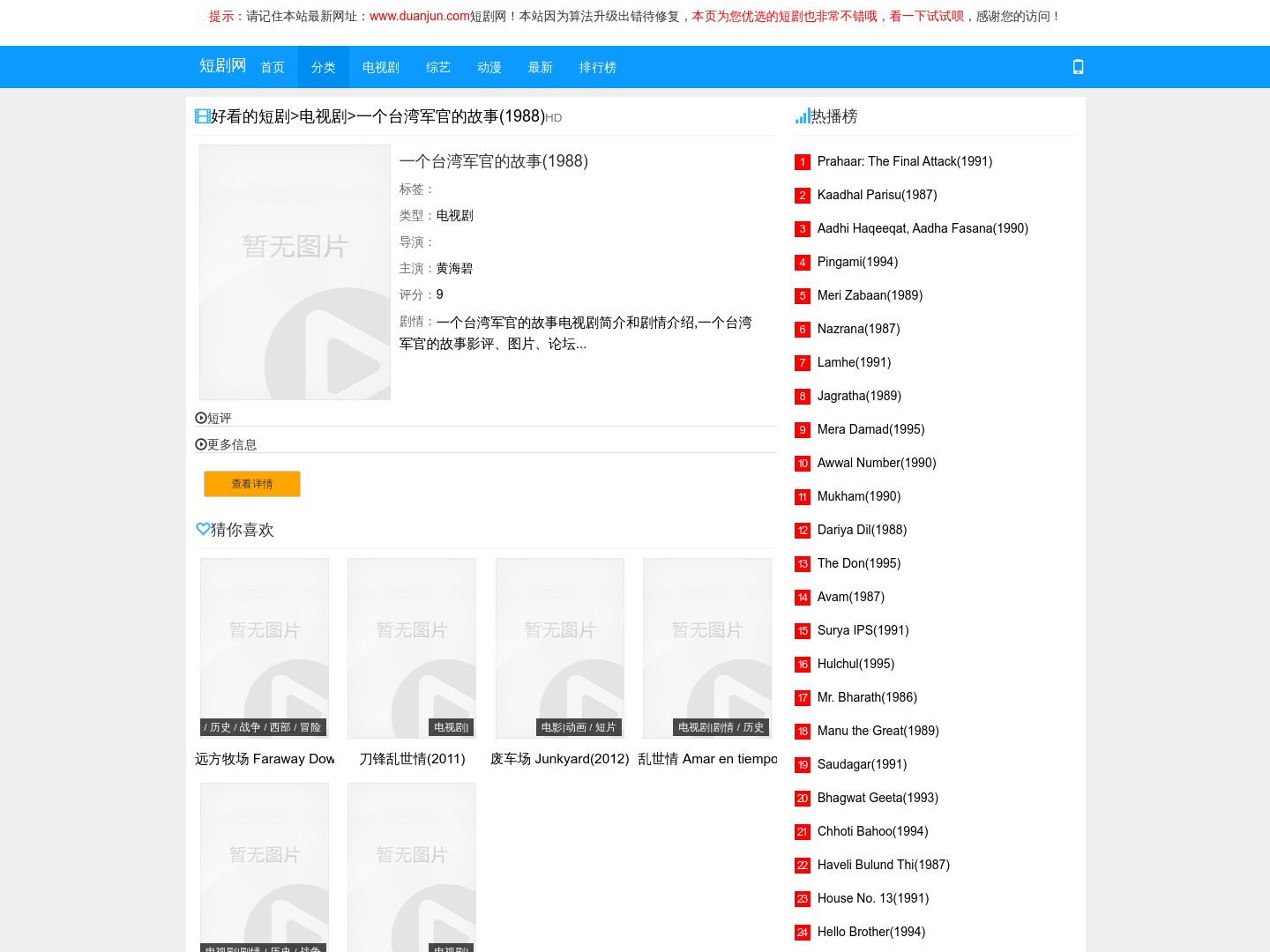Screen dimensions: 1270x952
Task: Open the www.duanjun.com link
Action: (x=420, y=16)
